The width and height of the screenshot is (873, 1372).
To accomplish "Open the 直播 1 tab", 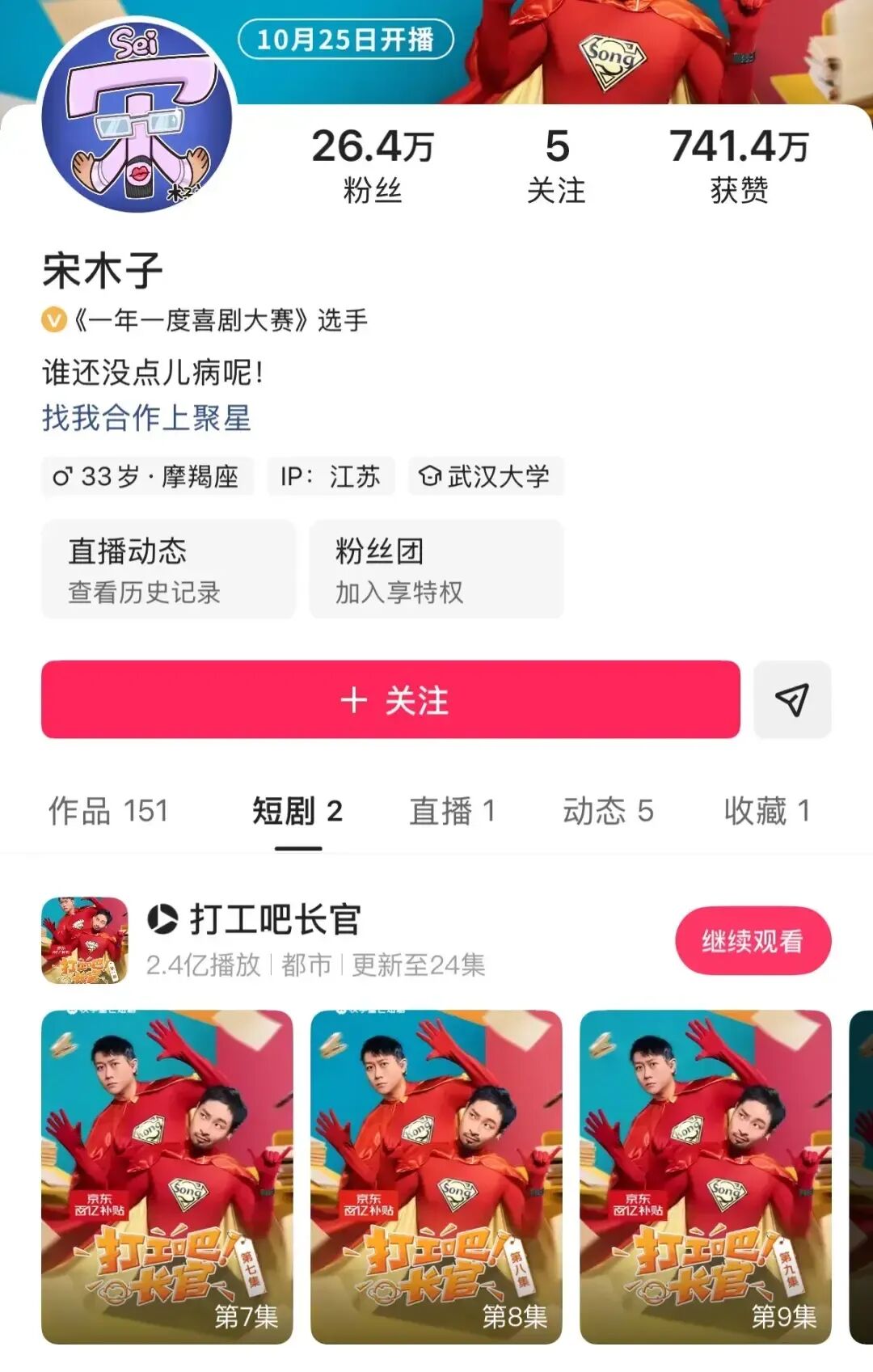I will 452,811.
